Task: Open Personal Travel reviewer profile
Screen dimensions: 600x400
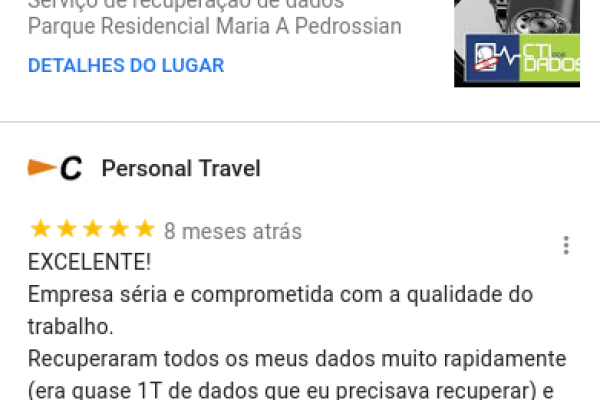Action: click(180, 169)
